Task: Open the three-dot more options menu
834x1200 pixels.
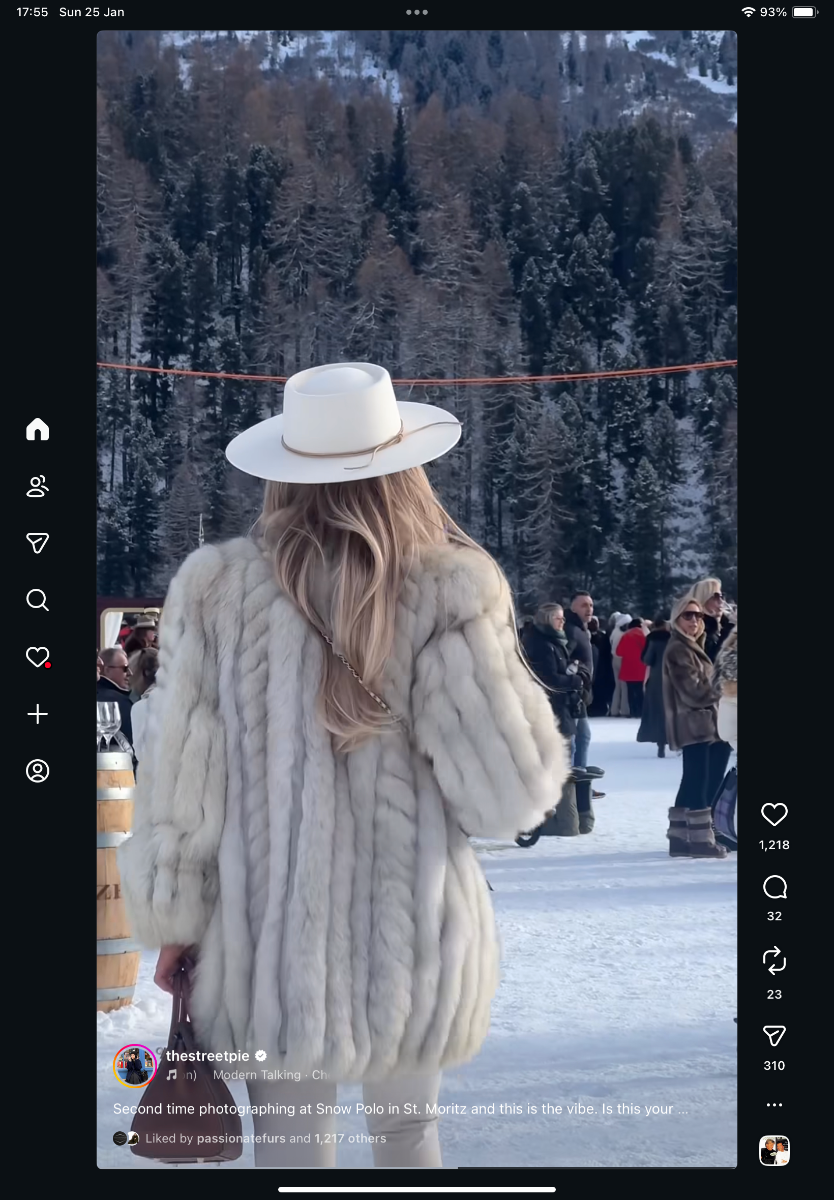Action: click(774, 1105)
